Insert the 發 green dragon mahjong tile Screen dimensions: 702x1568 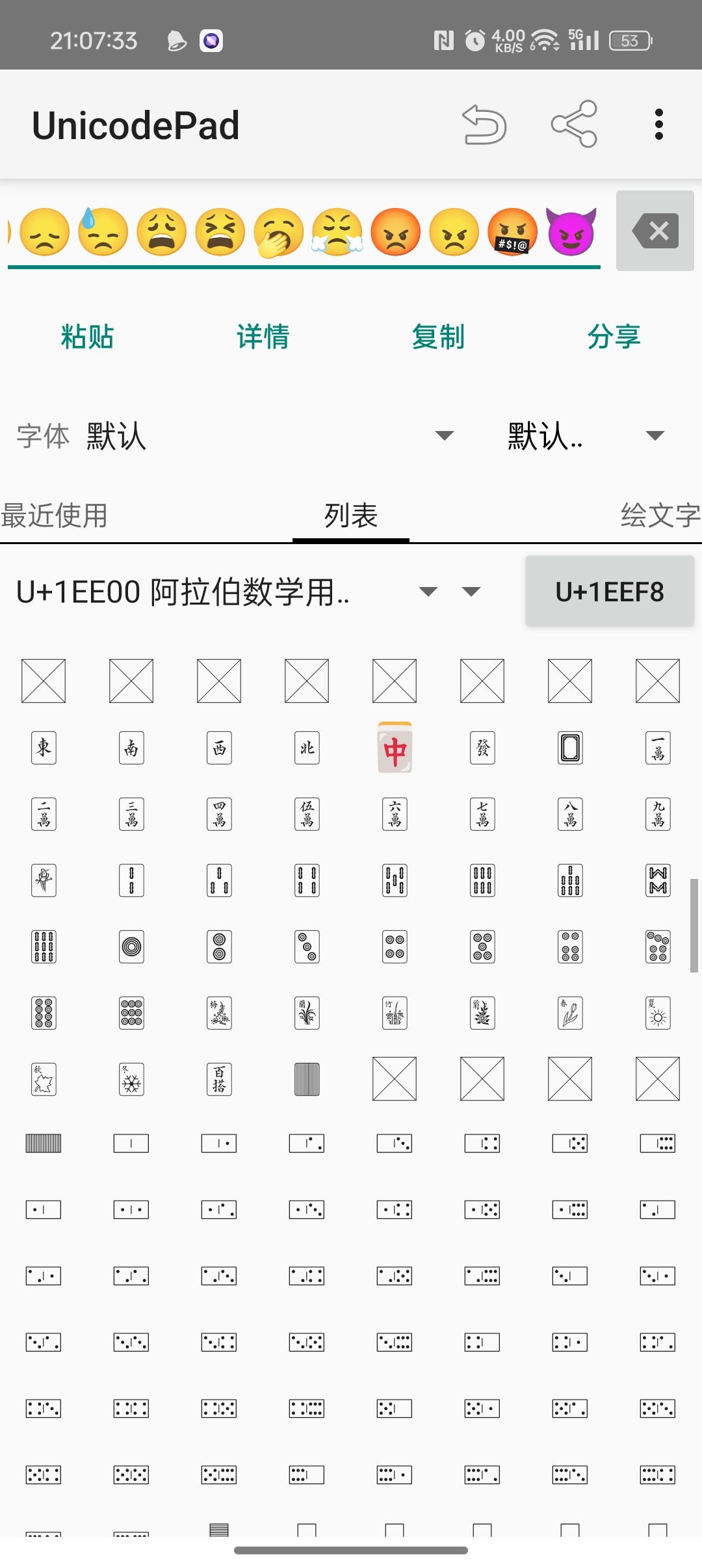click(482, 748)
